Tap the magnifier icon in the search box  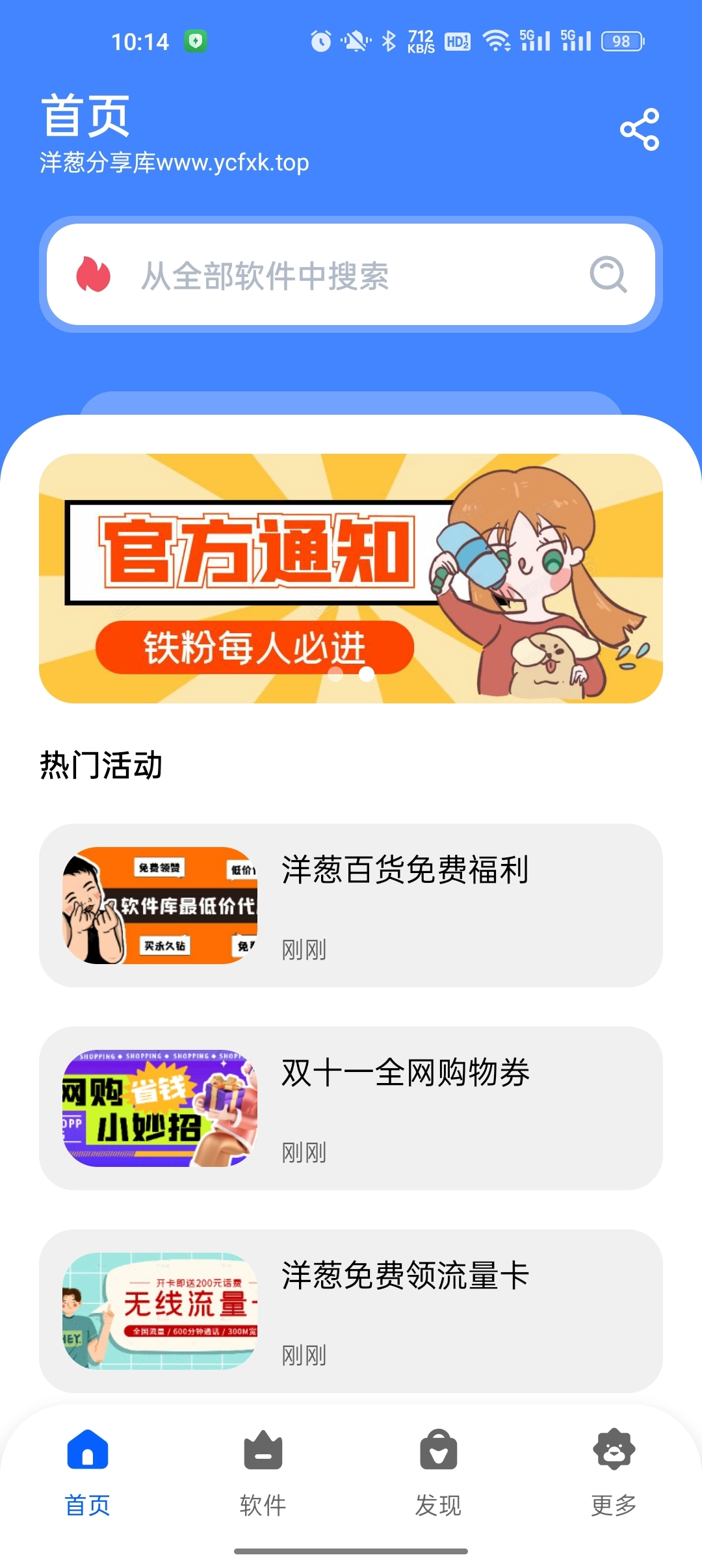click(x=608, y=275)
